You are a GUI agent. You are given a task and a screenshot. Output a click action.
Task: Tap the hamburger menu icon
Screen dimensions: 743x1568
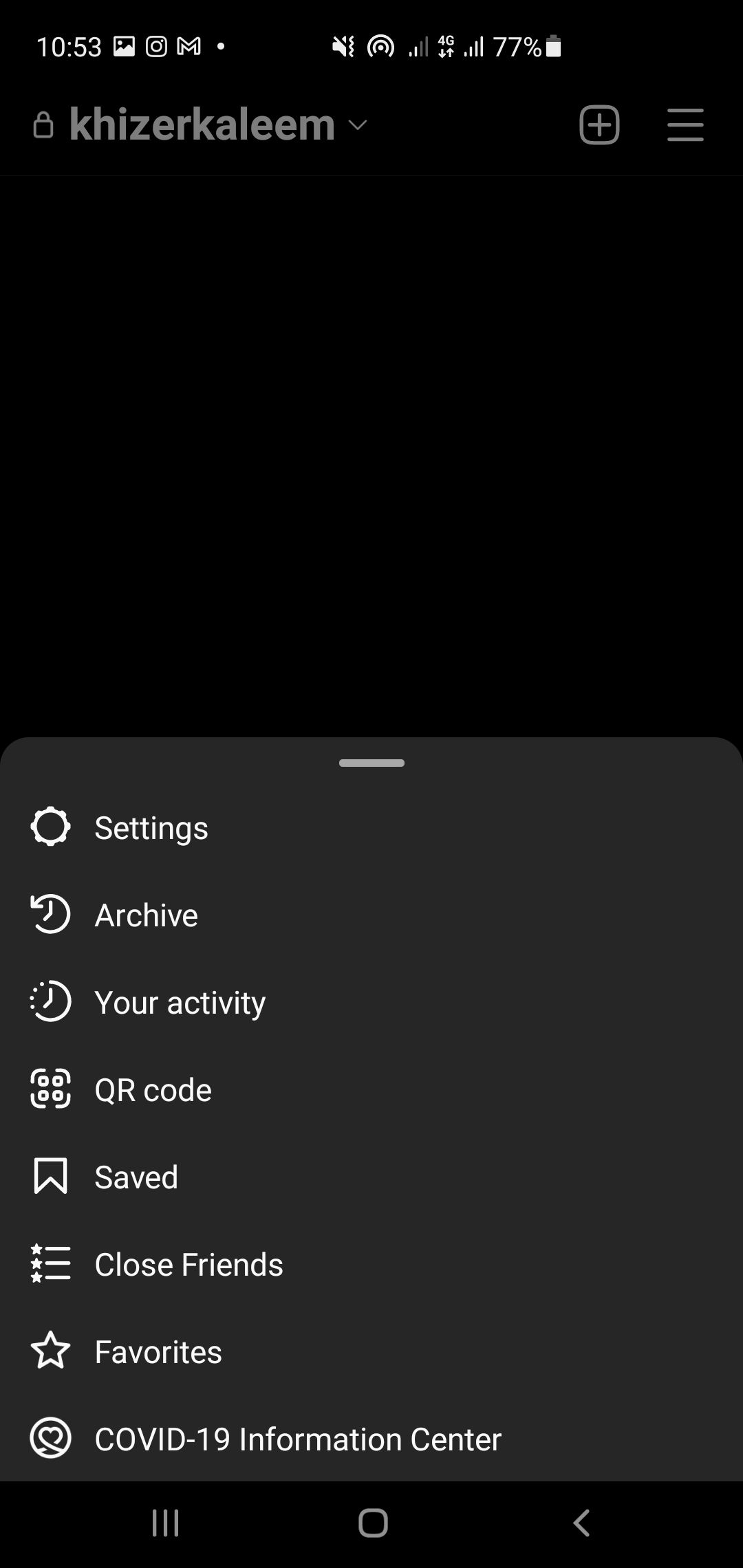[685, 125]
